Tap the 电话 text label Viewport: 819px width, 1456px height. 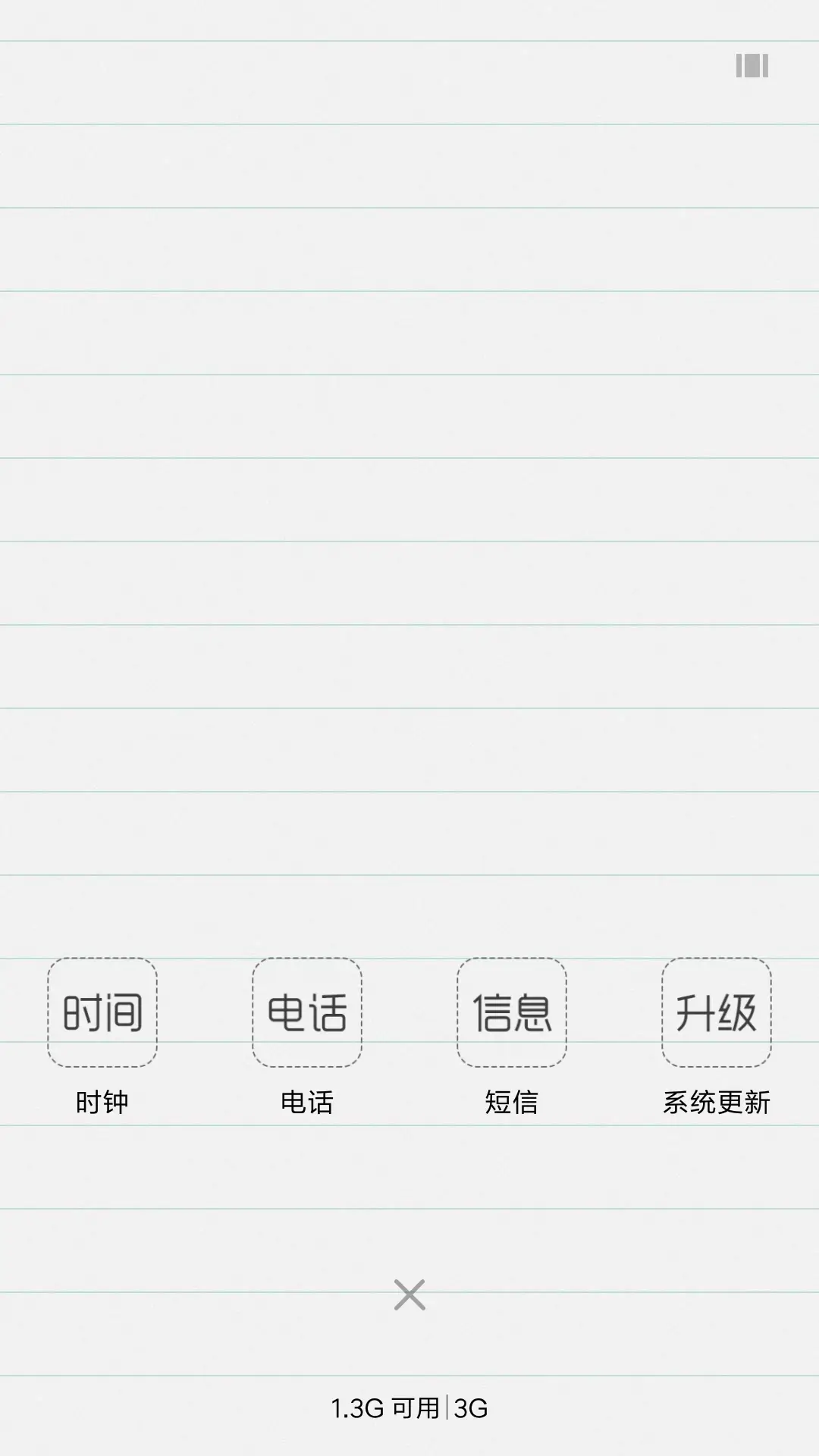(x=306, y=1103)
